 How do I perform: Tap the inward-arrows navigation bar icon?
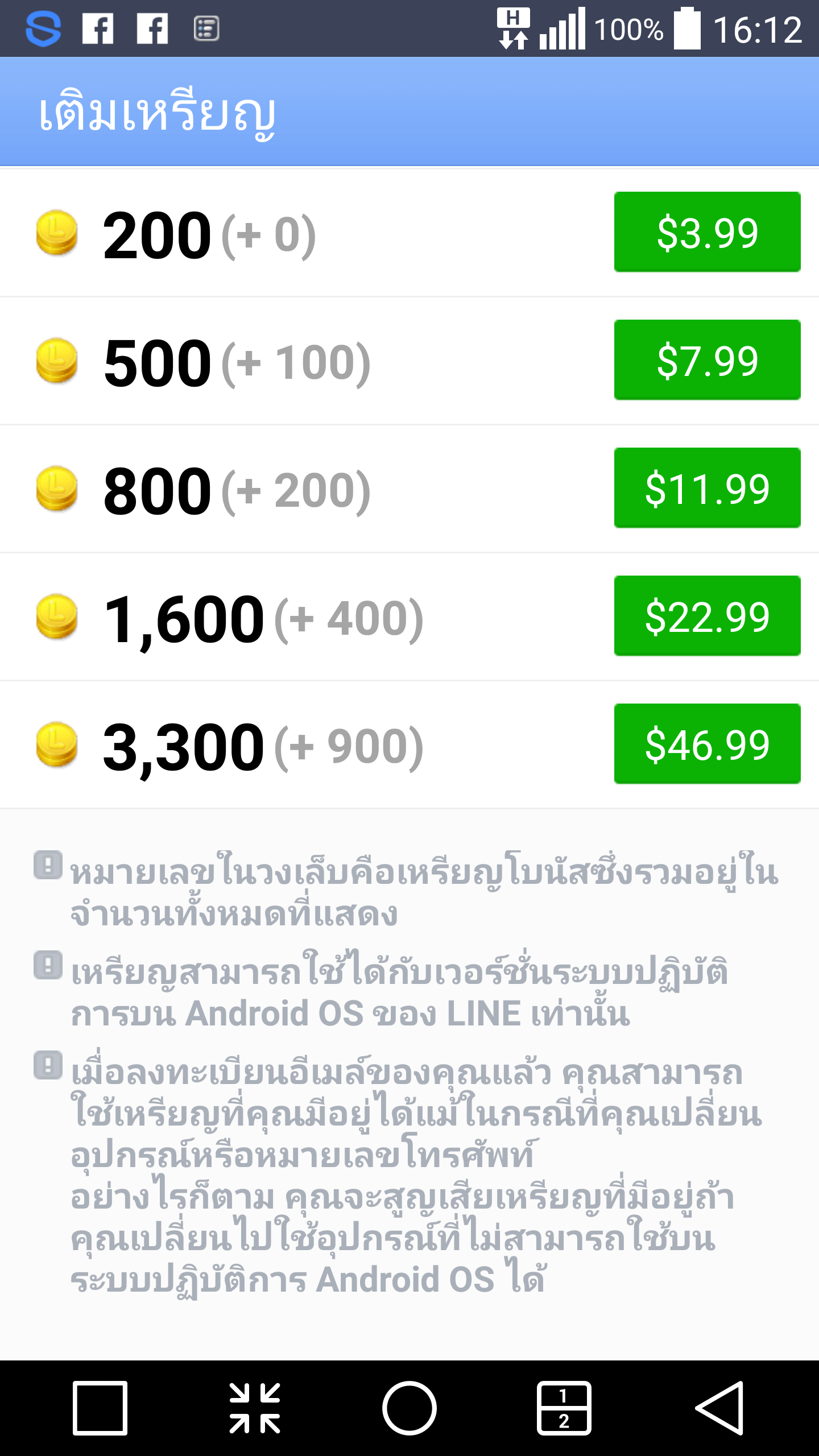pyautogui.click(x=255, y=1408)
